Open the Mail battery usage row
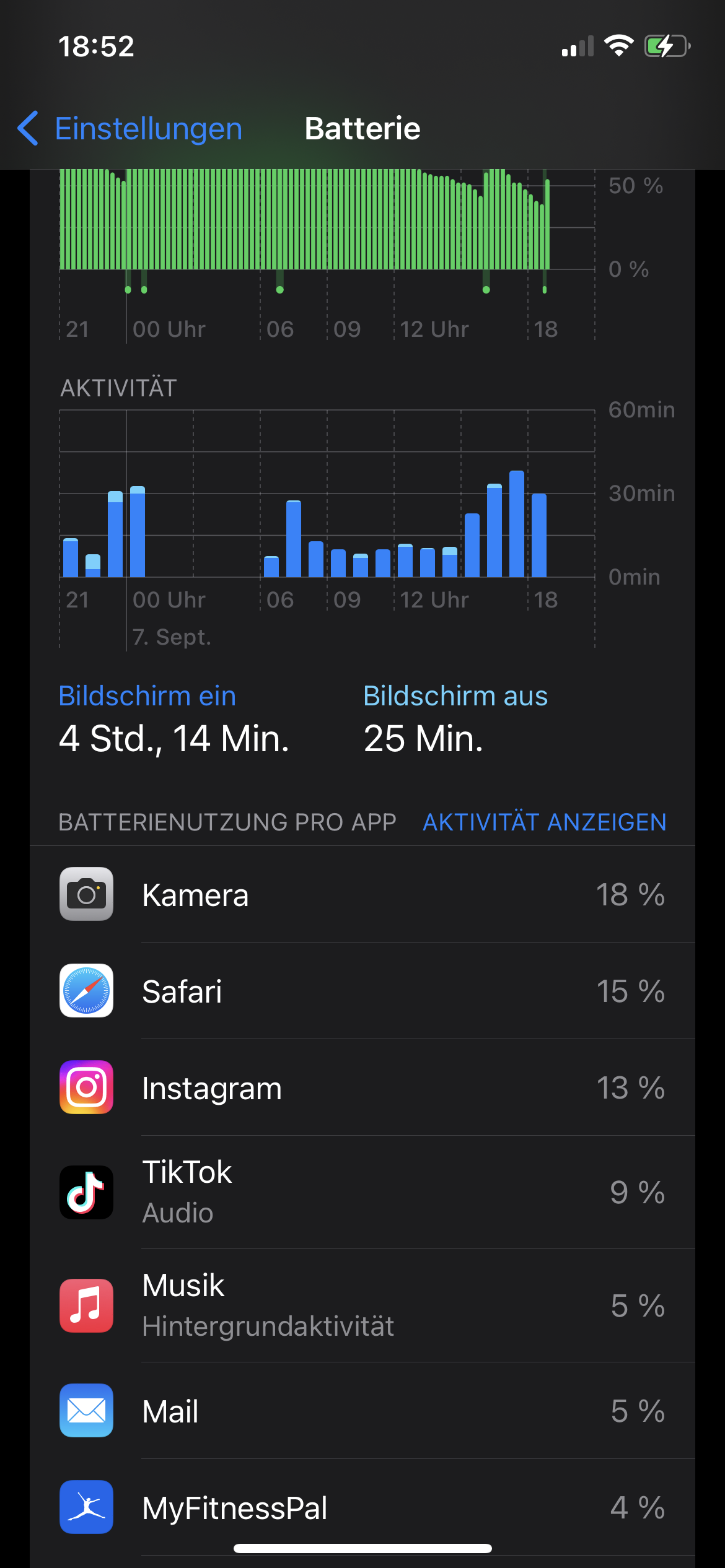Screen dimensions: 725x1568 coord(362,1411)
